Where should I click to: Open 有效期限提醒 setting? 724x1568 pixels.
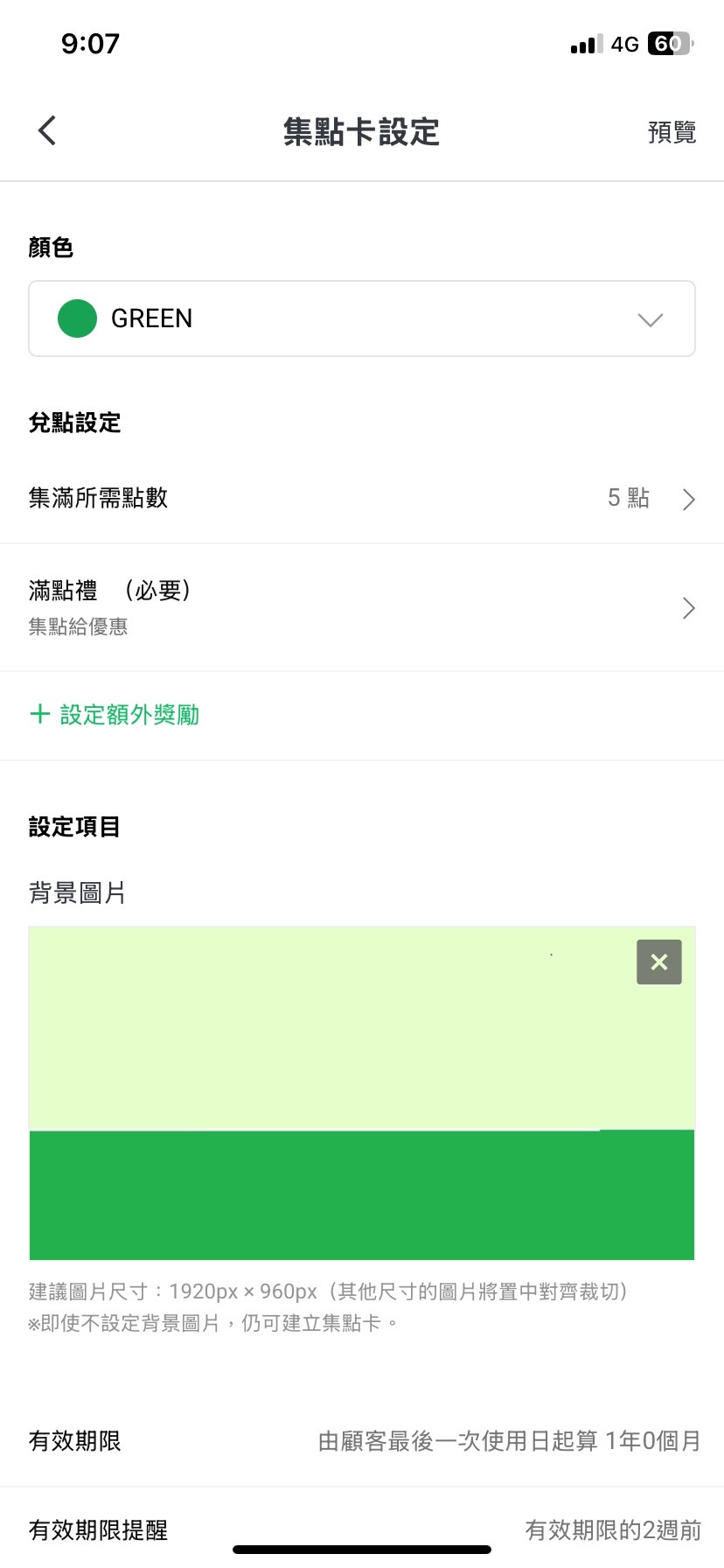coord(361,1529)
